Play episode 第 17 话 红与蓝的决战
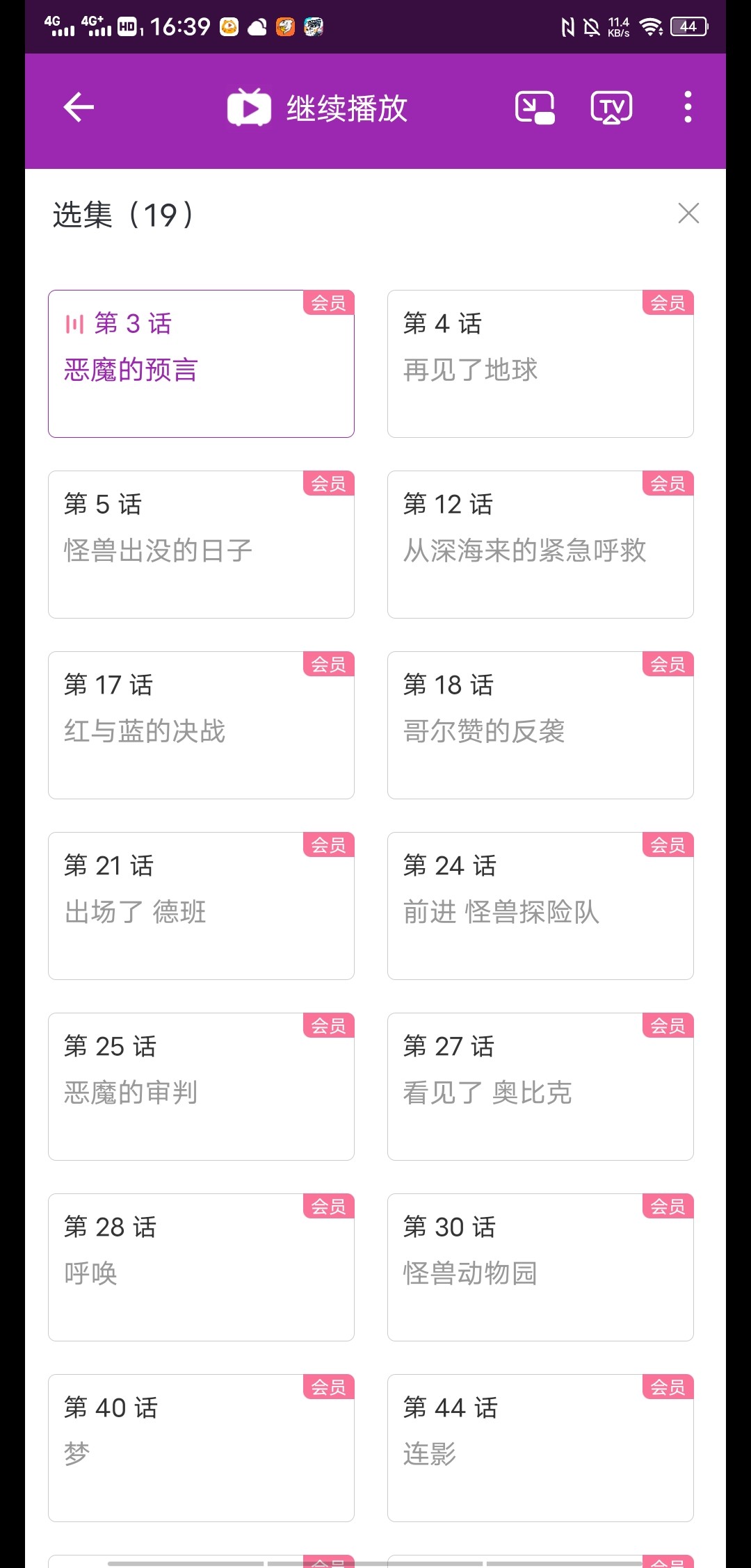This screenshot has width=751, height=1568. click(201, 725)
